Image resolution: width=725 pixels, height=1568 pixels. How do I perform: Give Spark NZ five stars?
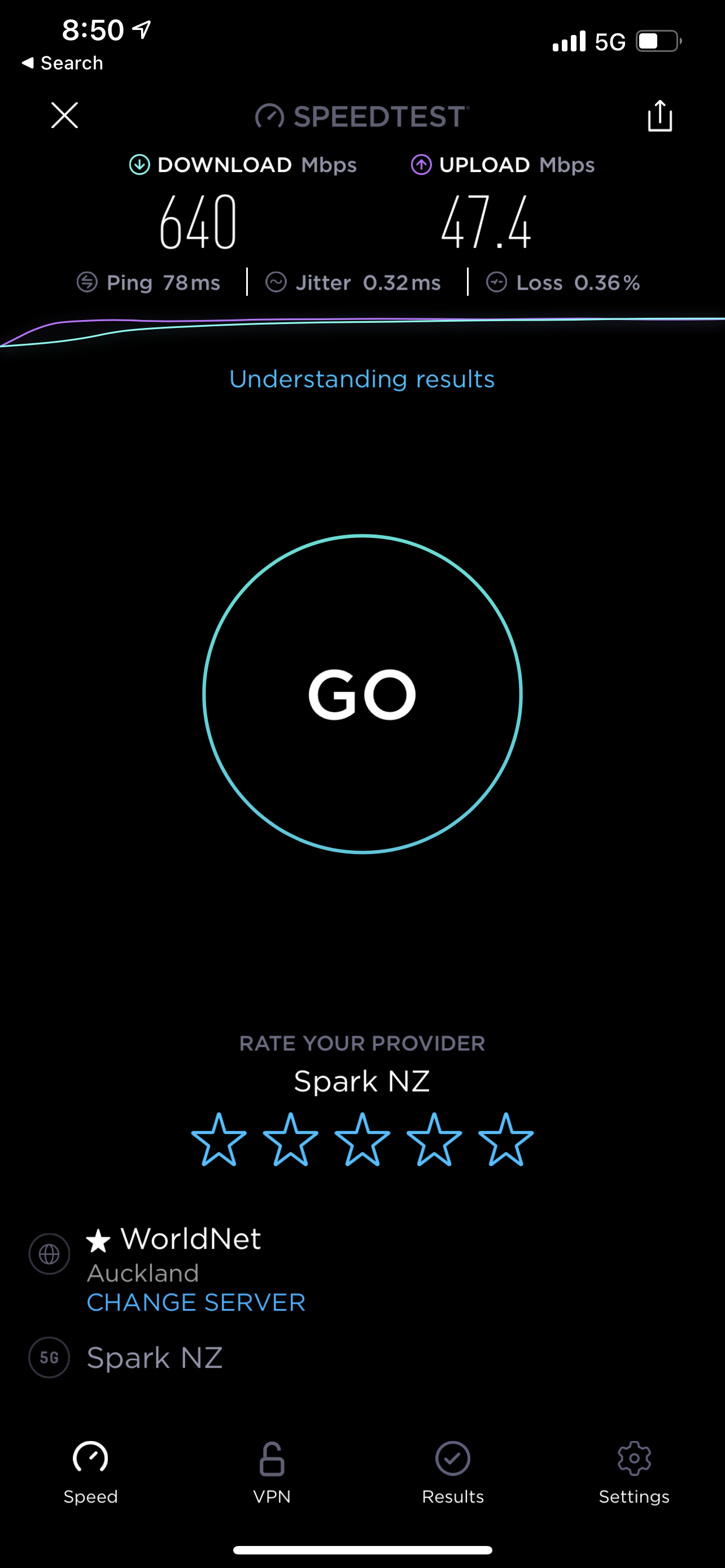506,1140
